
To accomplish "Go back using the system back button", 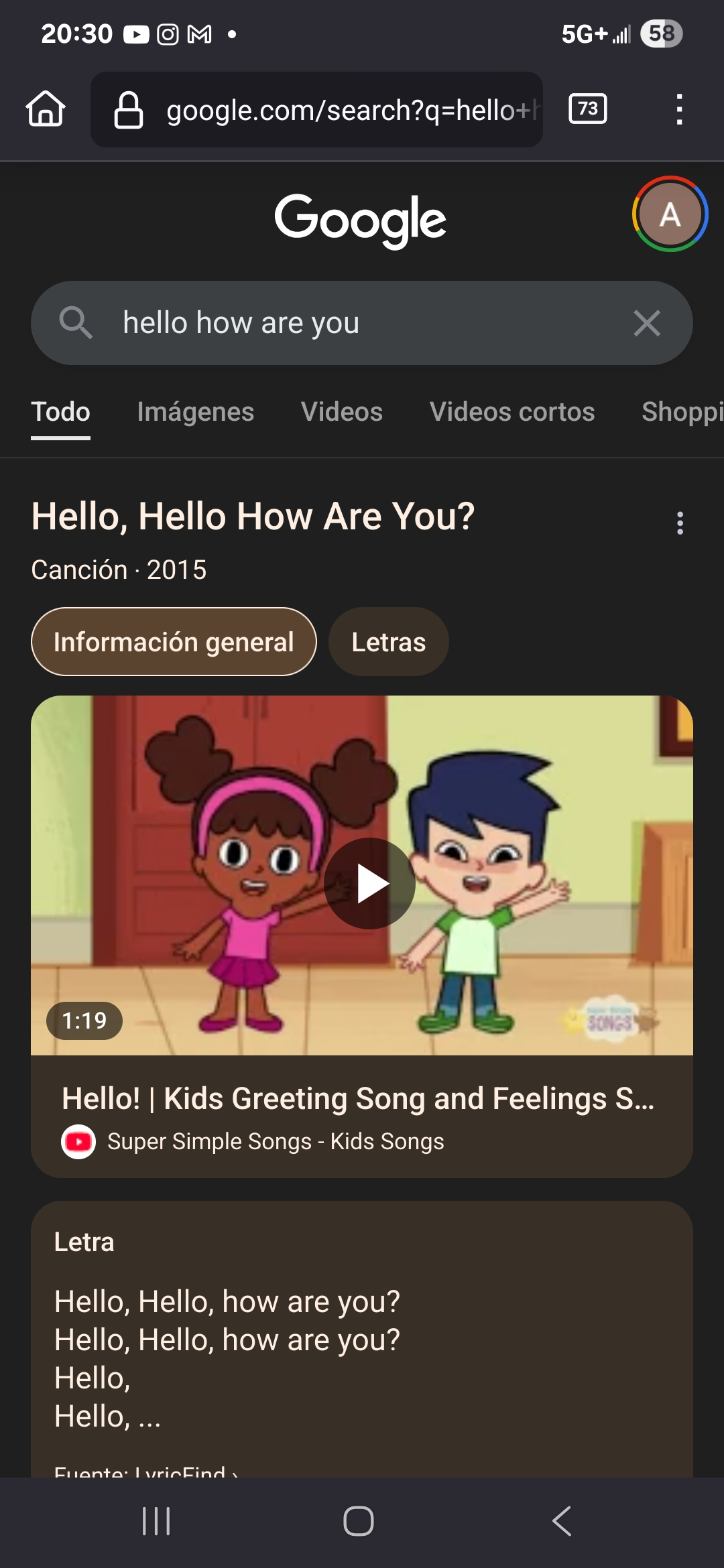I will click(562, 1521).
